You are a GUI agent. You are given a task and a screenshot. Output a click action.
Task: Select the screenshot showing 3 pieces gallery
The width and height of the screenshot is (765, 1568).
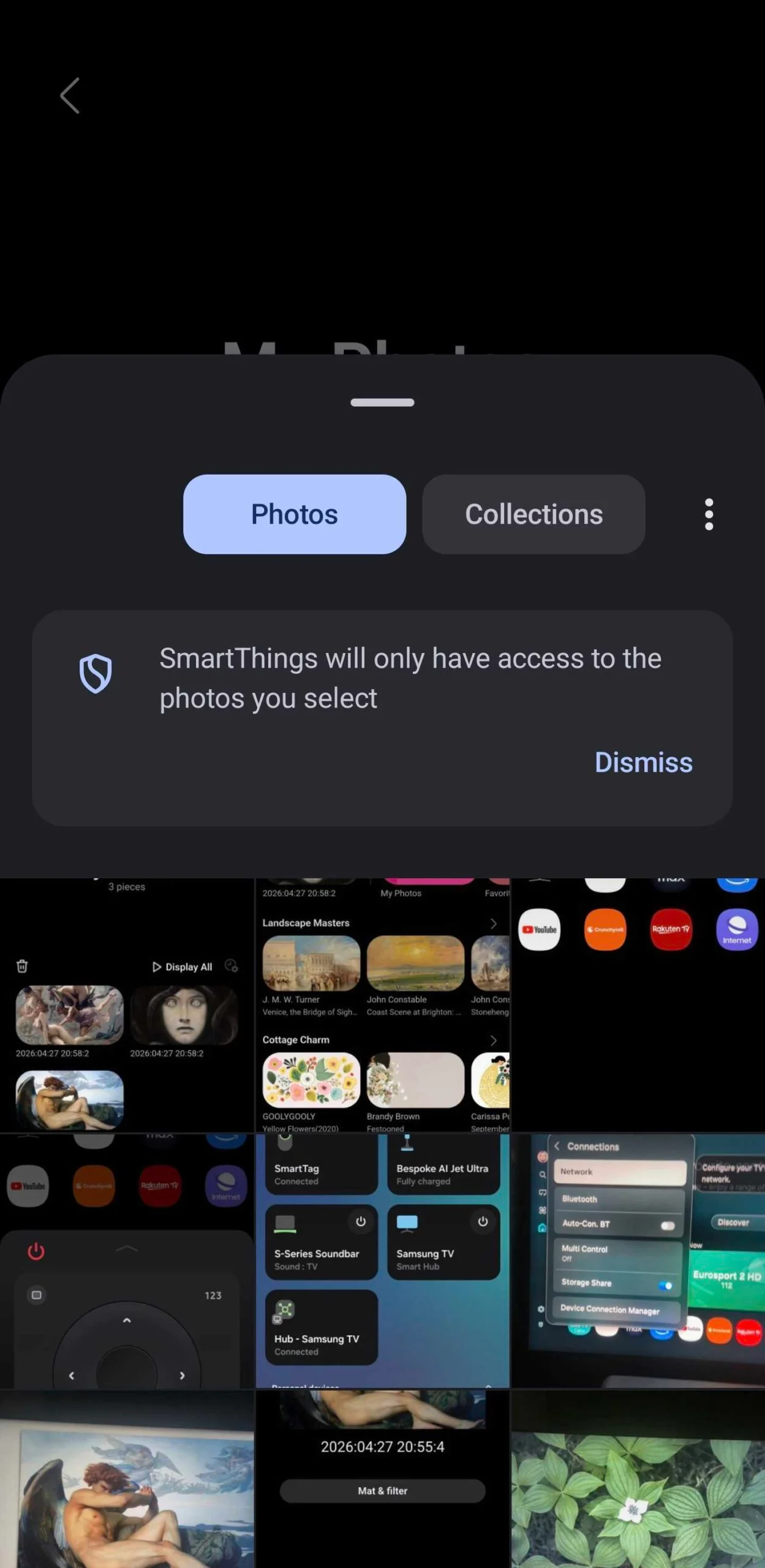(127, 1005)
